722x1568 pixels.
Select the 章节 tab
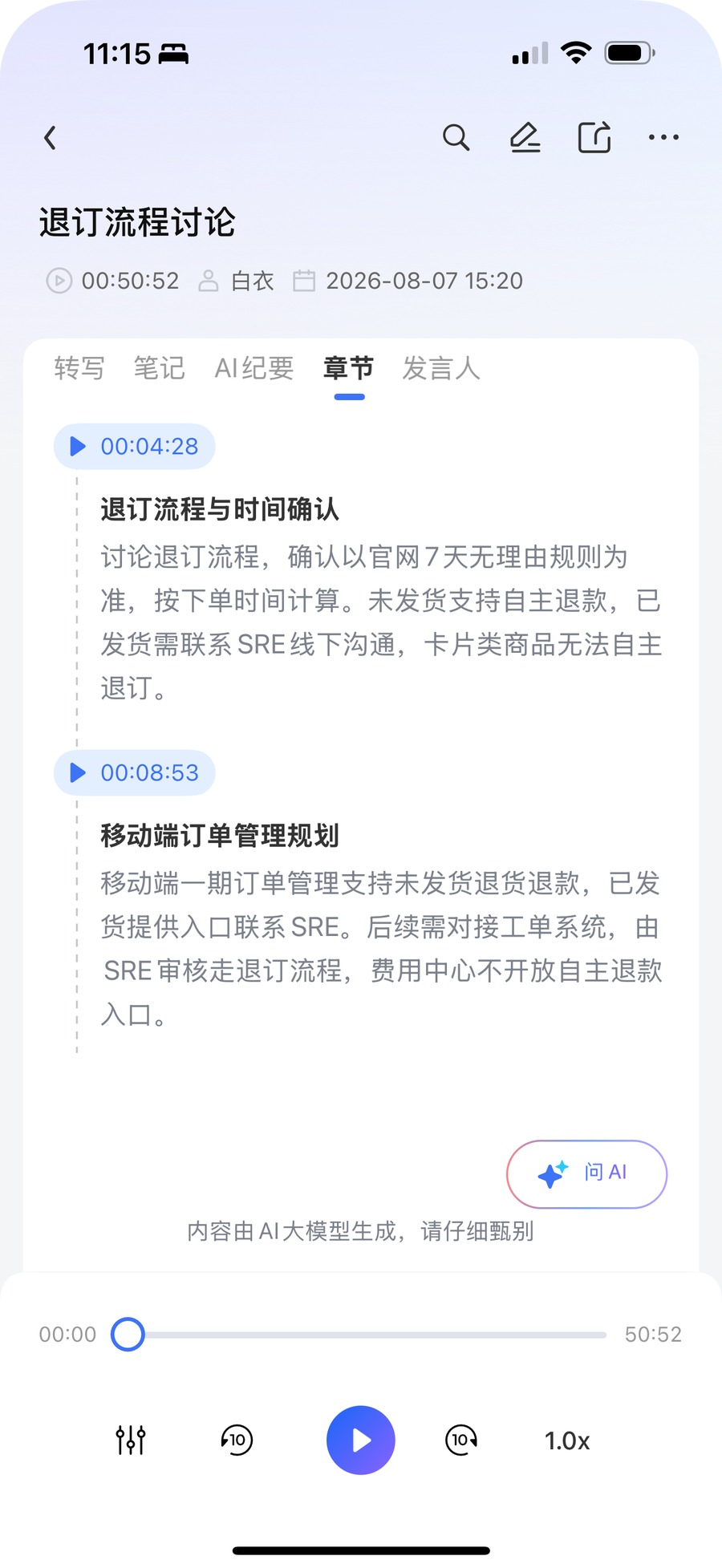tap(349, 368)
